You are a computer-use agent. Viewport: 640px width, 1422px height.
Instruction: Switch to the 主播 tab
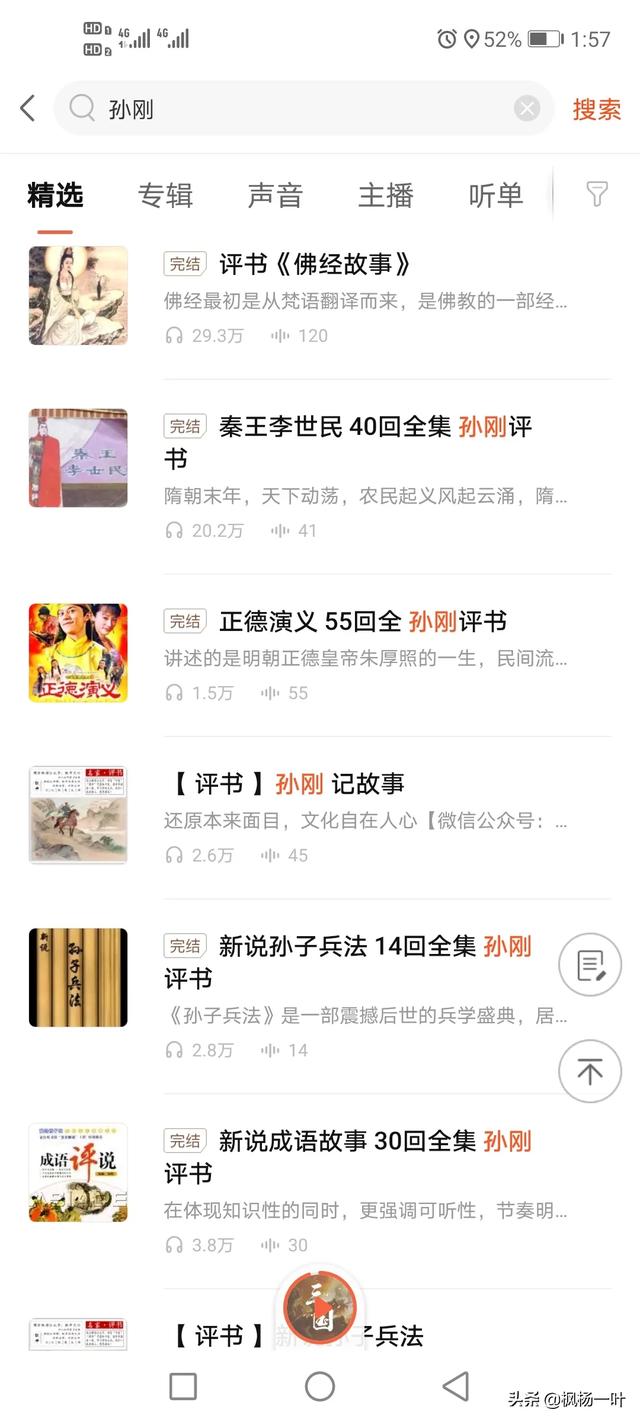(386, 195)
